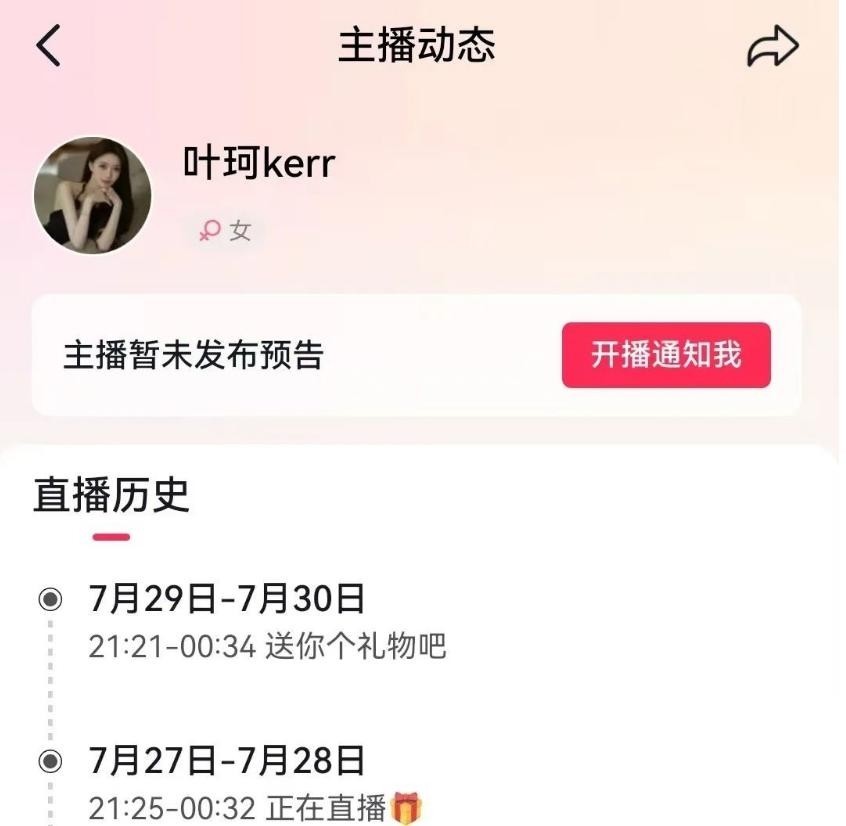Tap 开播通知我 to get live alerts

[x=665, y=355]
